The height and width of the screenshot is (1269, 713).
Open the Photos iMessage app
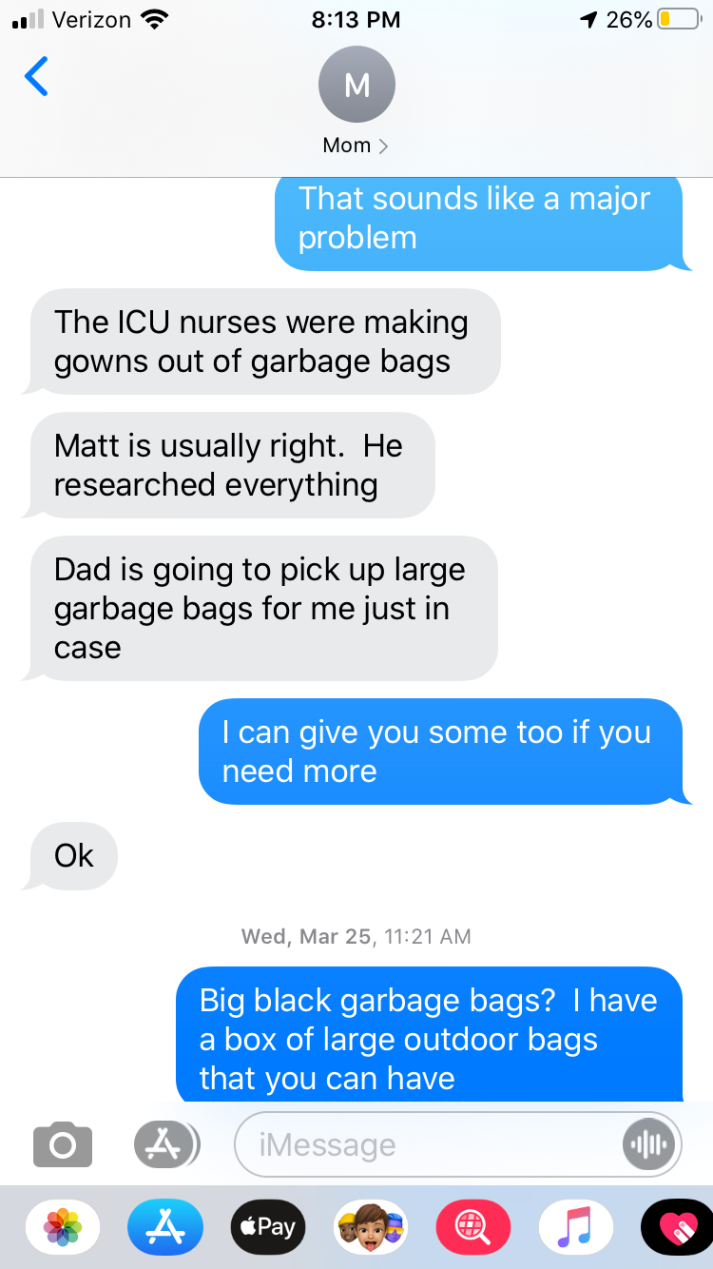point(63,1227)
